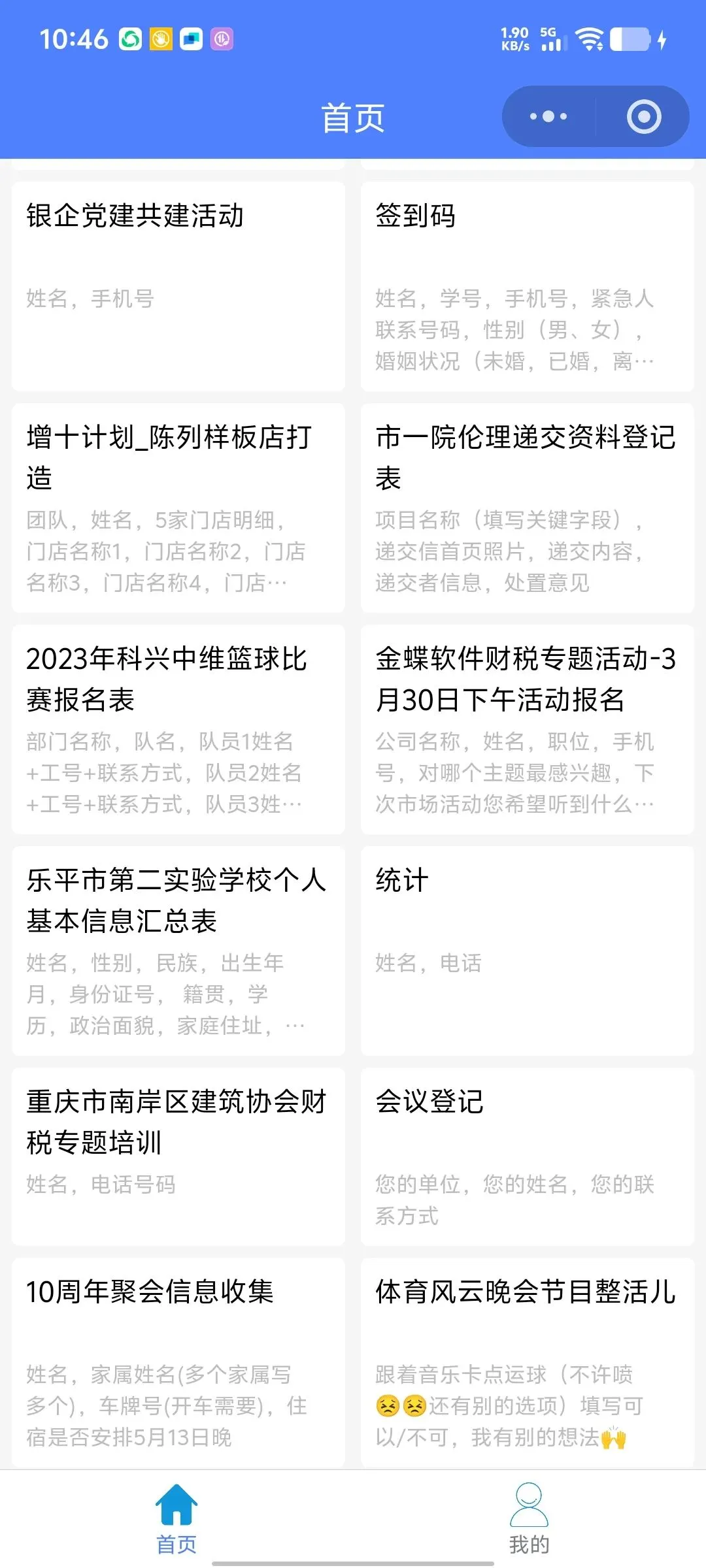Open 市一院伦理递交资料登记表 card
Screen dimensions: 706x1568
coord(528,508)
